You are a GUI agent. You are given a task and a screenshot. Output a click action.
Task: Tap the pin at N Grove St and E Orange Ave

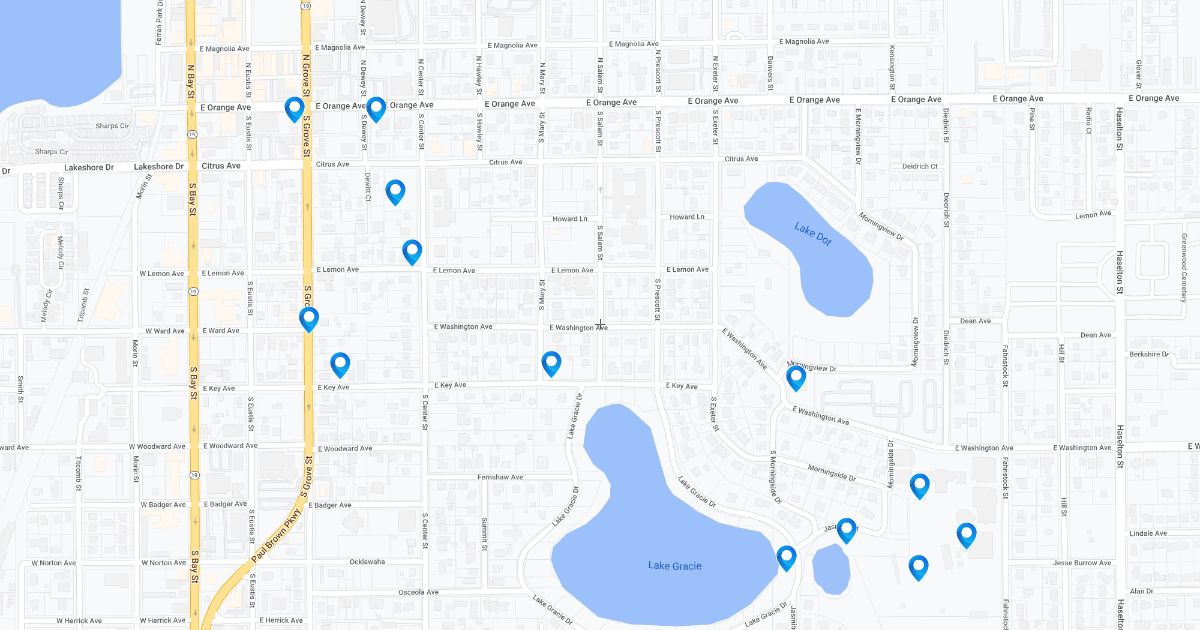(294, 108)
